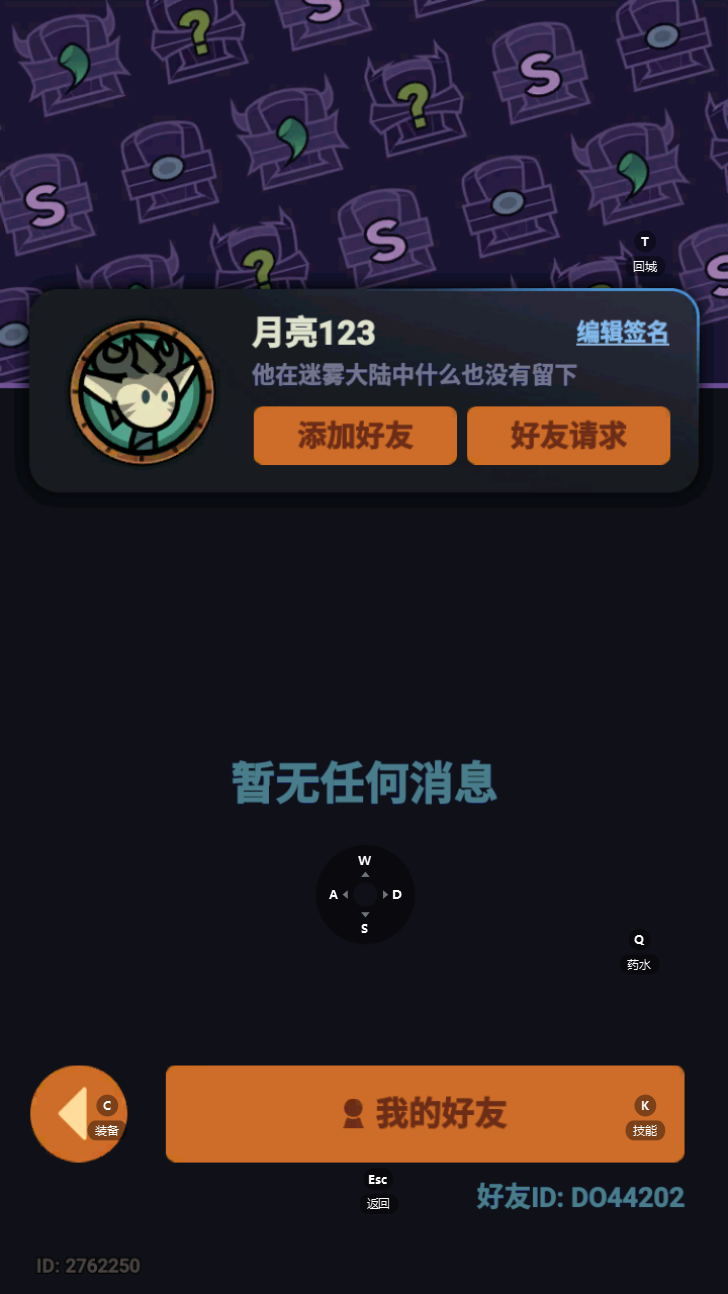Open the 编辑签名 edit signature link

pyautogui.click(x=621, y=334)
